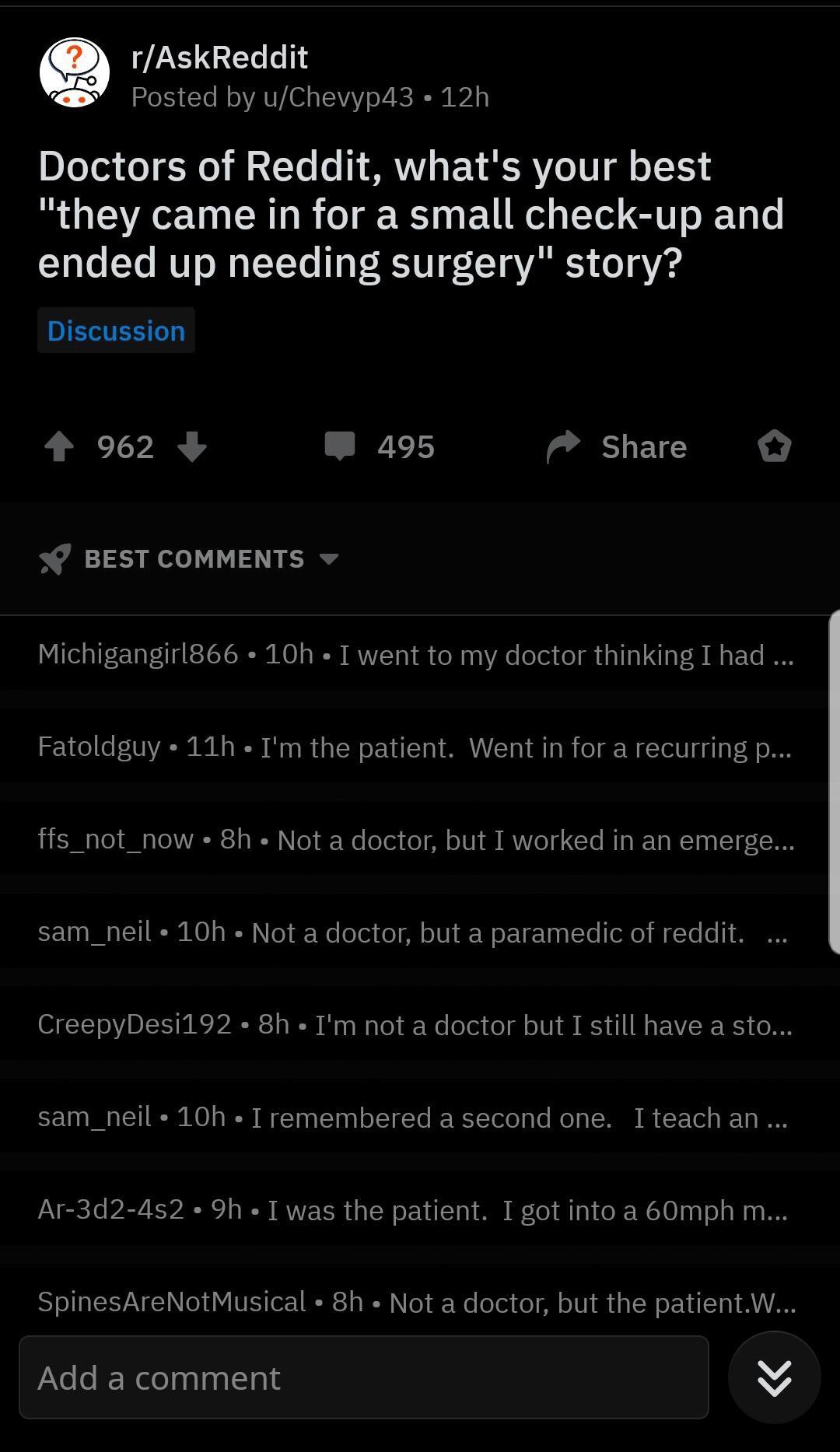Expand SpinesAreNotMusical's comment
Viewport: 840px width, 1452px height.
click(x=416, y=1303)
